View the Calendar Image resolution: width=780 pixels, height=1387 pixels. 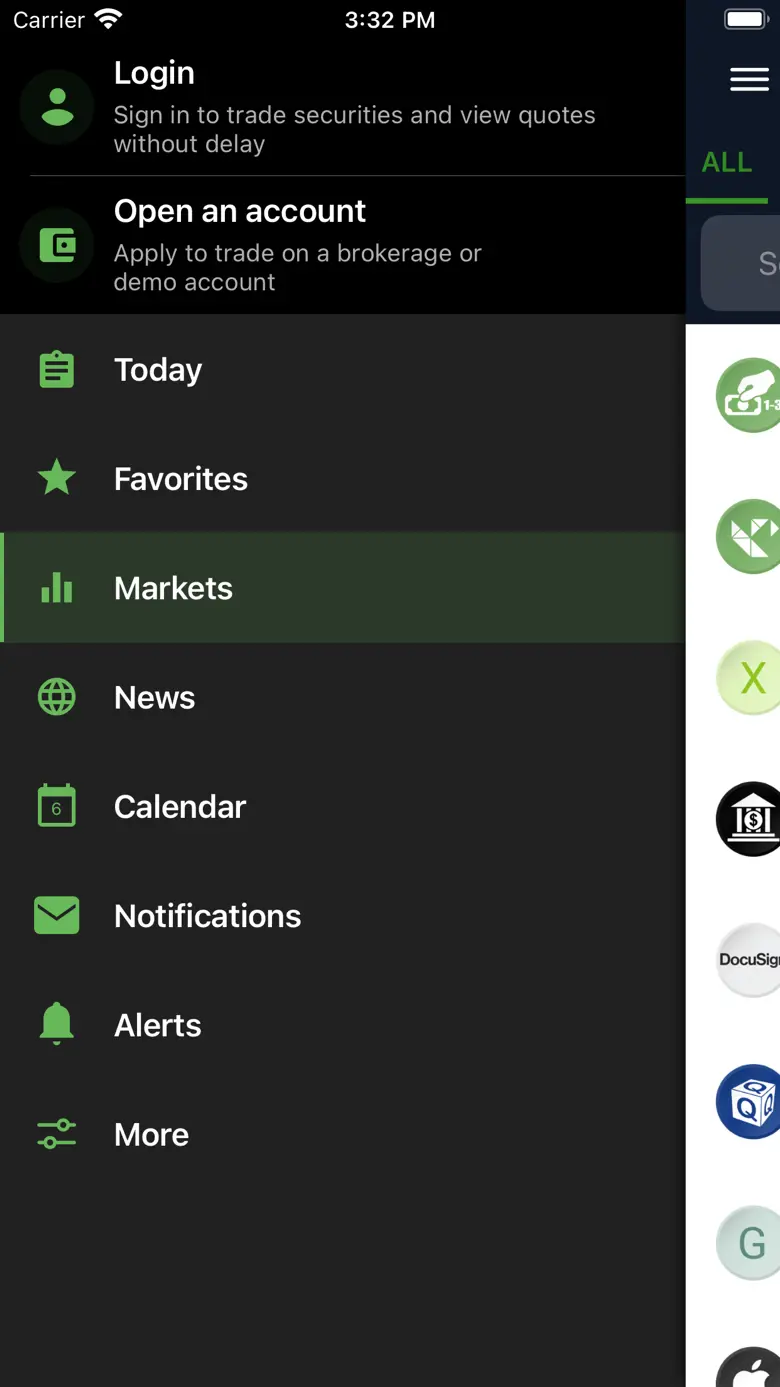(x=343, y=806)
